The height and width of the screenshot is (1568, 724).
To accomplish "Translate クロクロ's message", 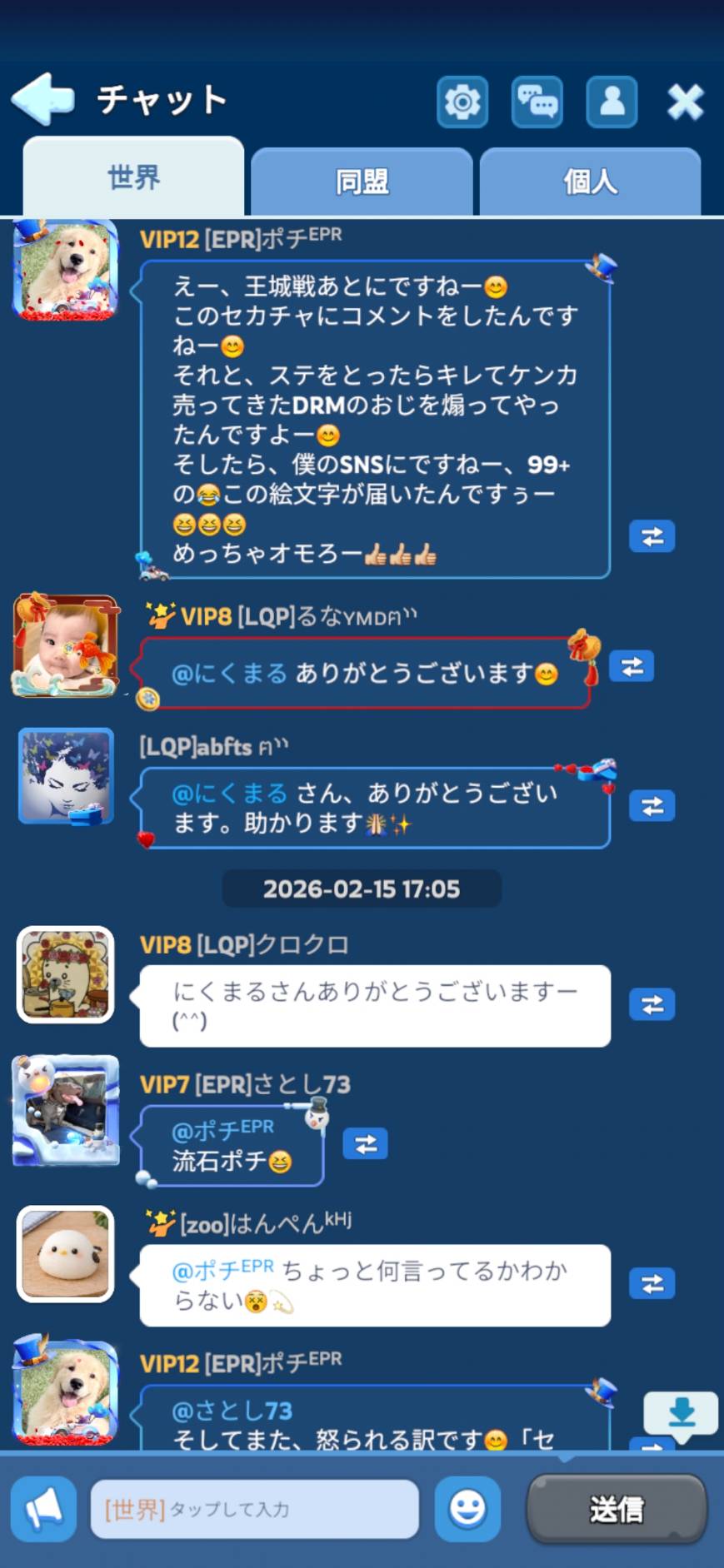I will tap(652, 1004).
